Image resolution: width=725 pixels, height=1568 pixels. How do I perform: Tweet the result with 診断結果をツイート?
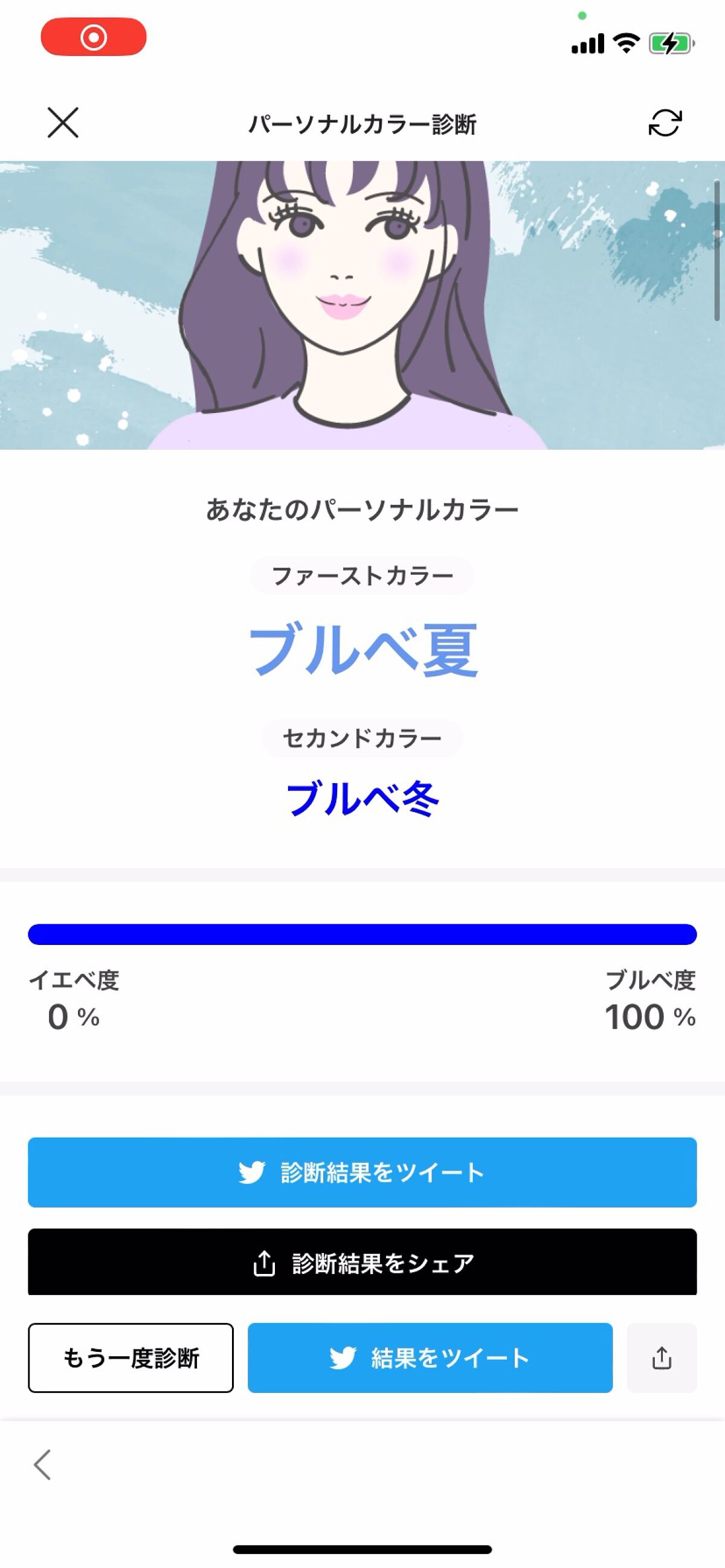(362, 1171)
